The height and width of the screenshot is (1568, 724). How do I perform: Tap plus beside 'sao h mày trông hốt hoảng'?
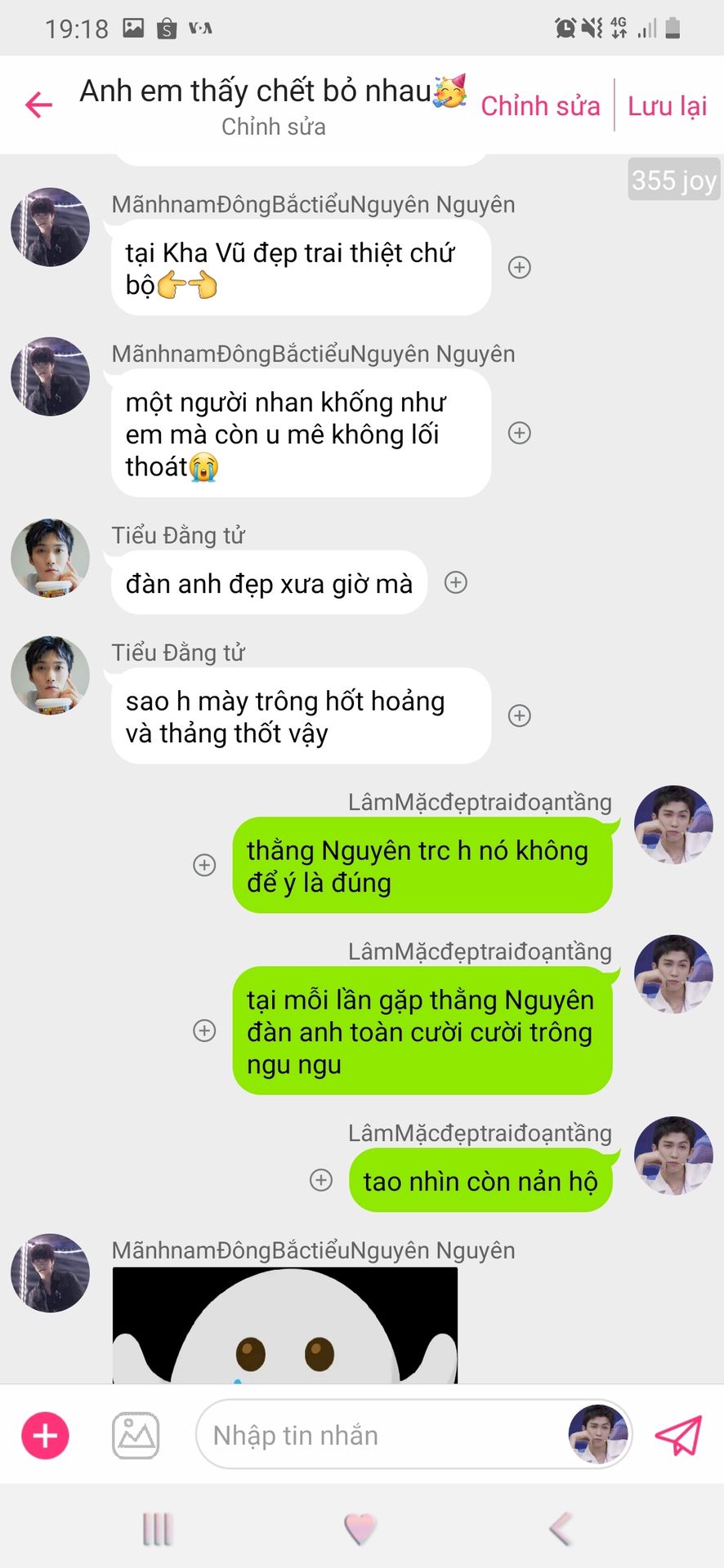520,715
